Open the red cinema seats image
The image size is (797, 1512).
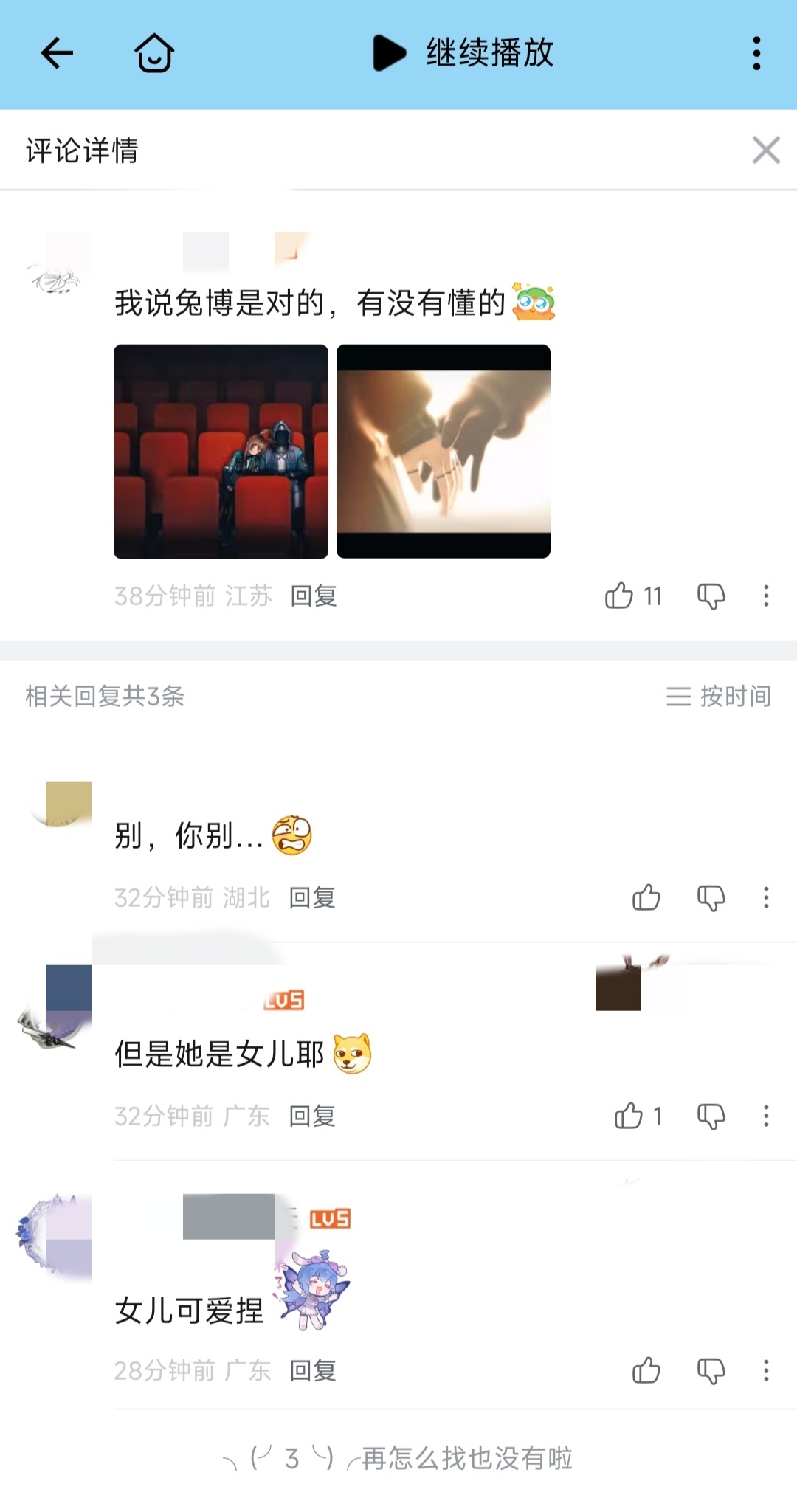pyautogui.click(x=221, y=451)
